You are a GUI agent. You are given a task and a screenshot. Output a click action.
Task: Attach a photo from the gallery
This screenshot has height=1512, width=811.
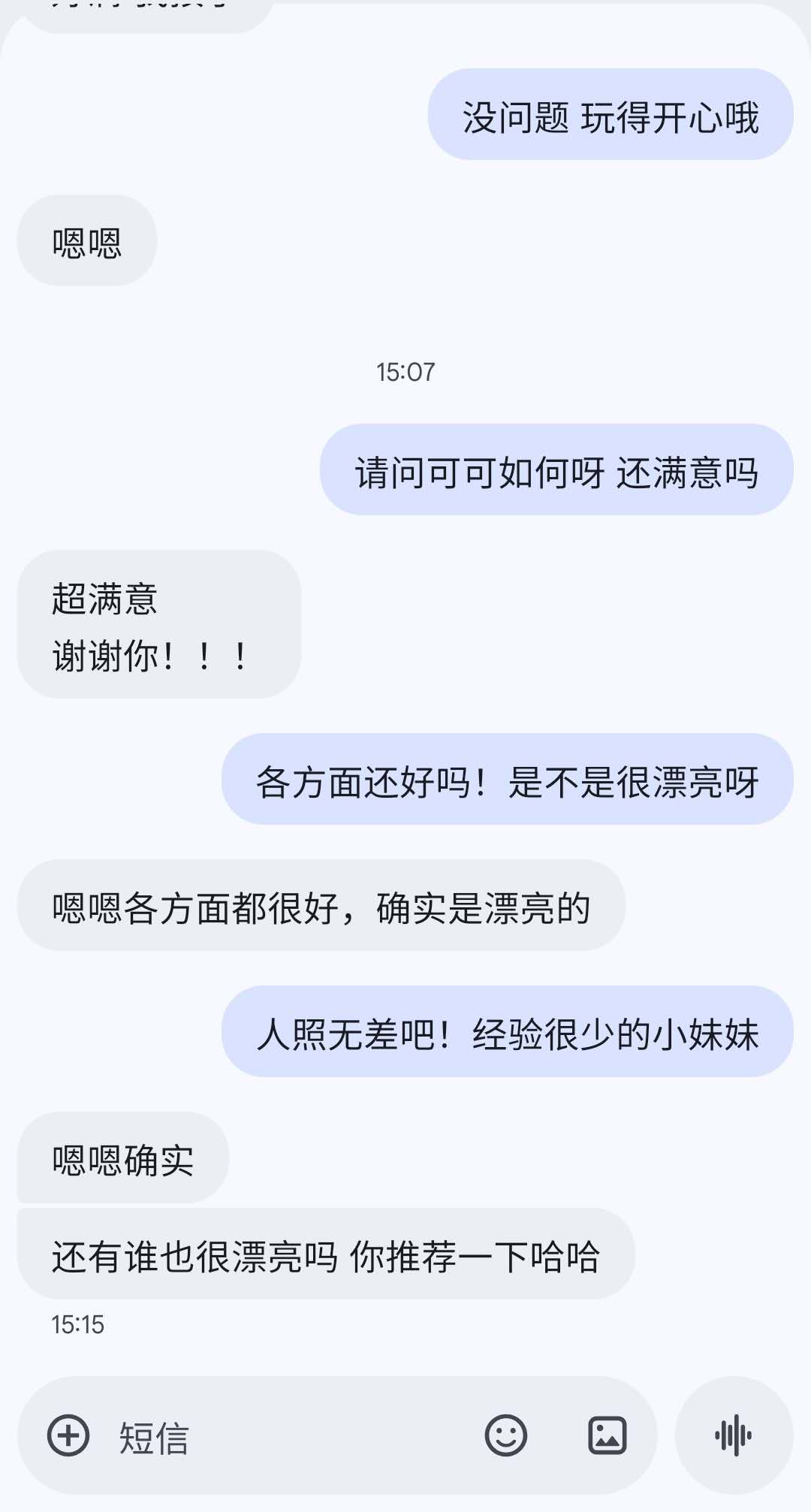(607, 1435)
